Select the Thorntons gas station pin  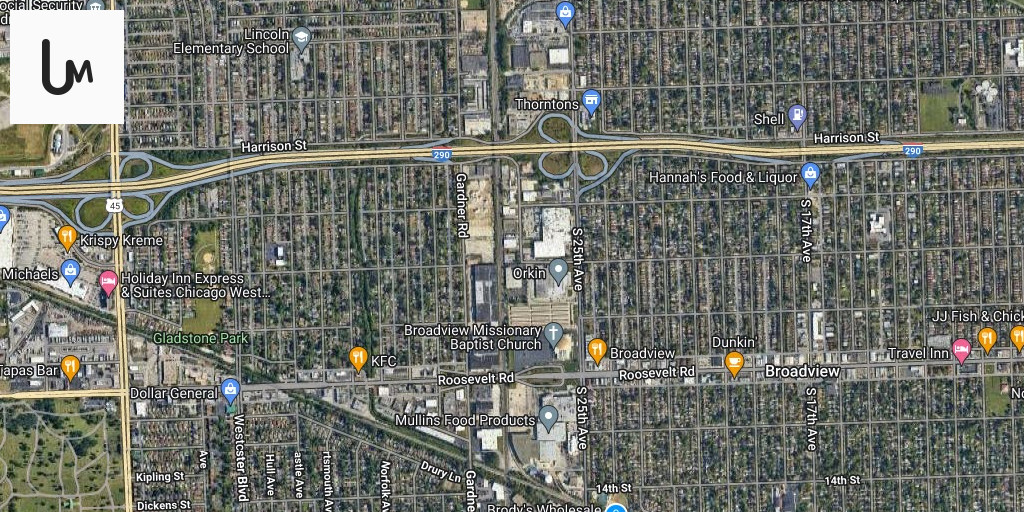(x=592, y=101)
